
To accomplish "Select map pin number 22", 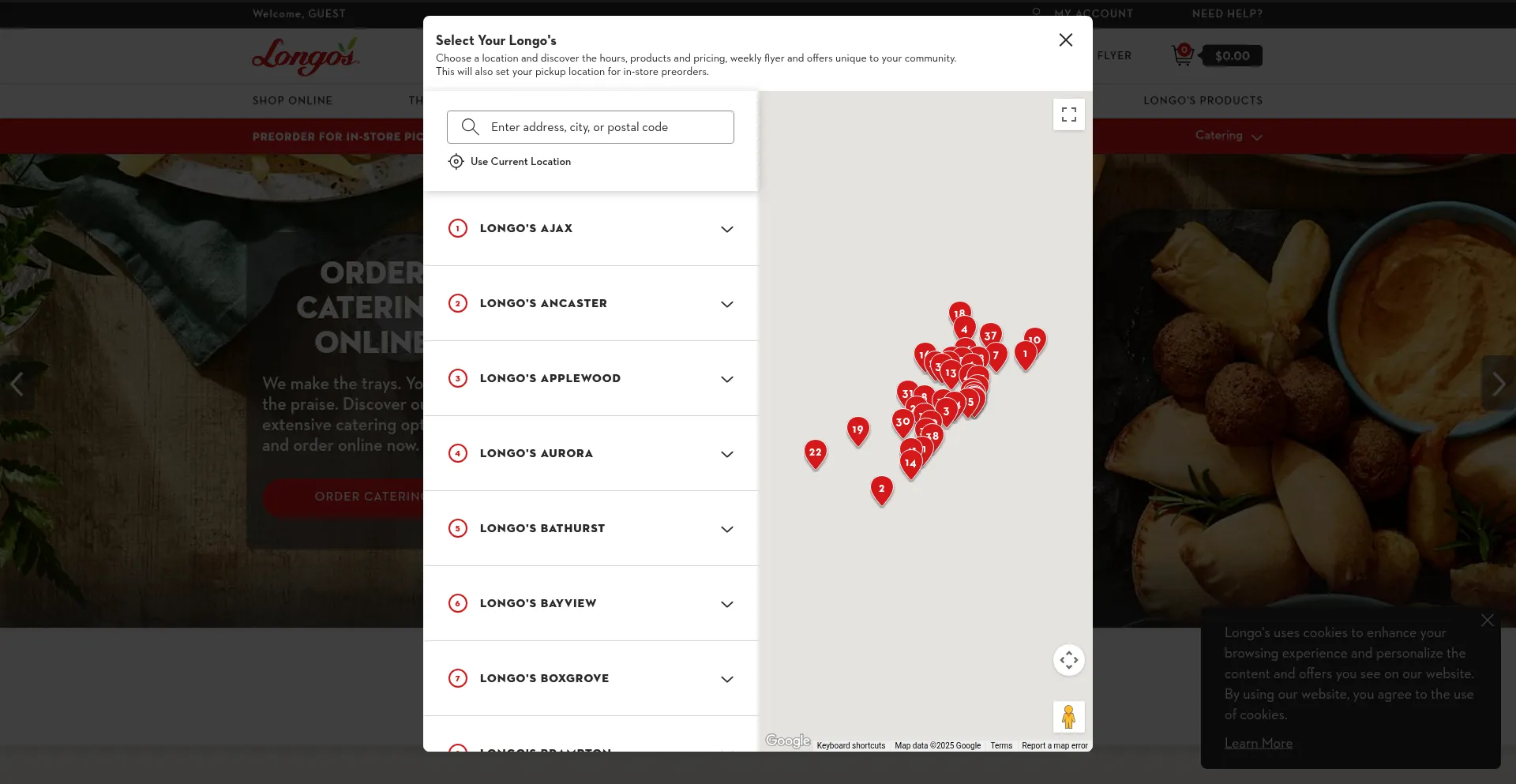I will click(815, 453).
